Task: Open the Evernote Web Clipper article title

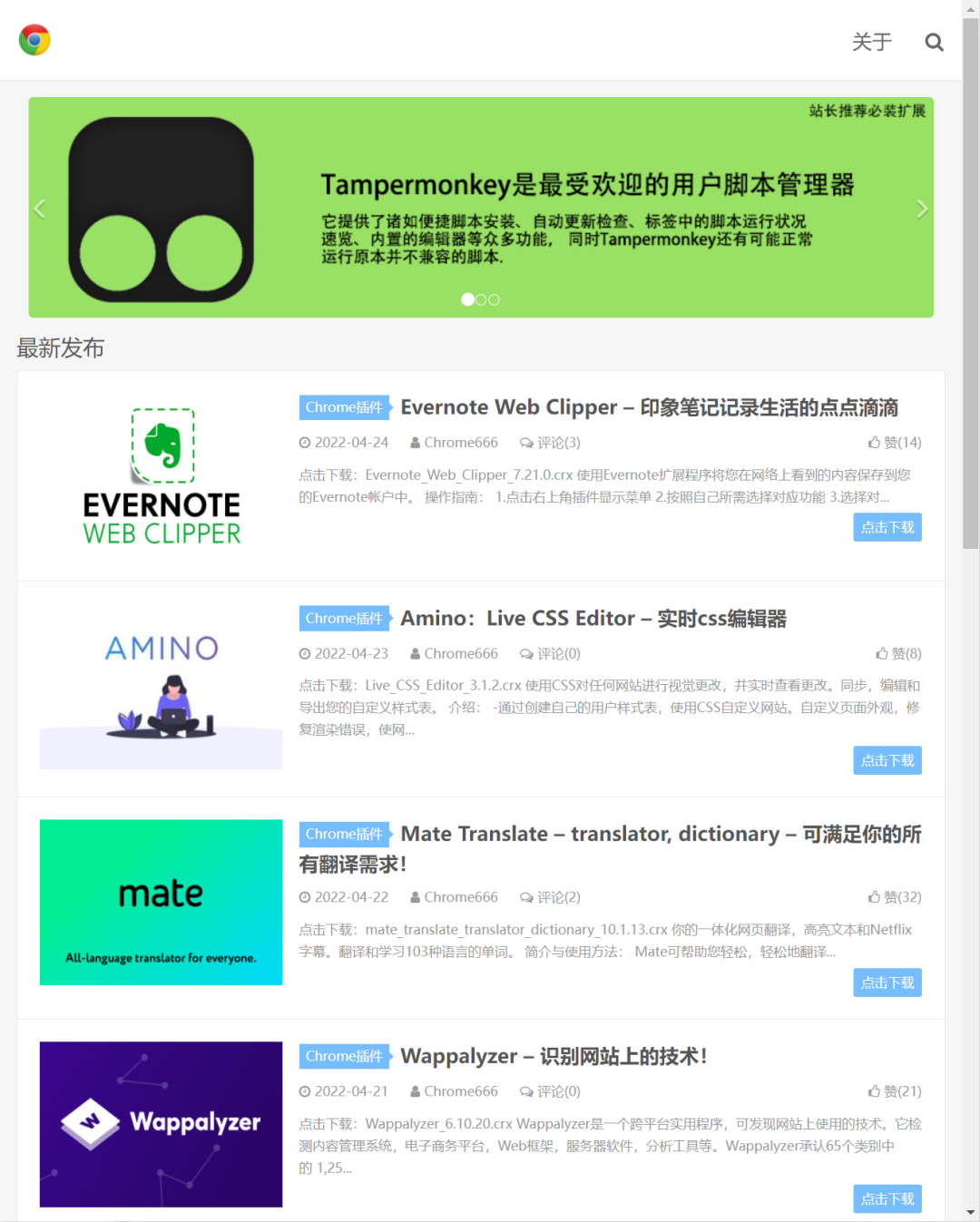Action: (x=649, y=407)
